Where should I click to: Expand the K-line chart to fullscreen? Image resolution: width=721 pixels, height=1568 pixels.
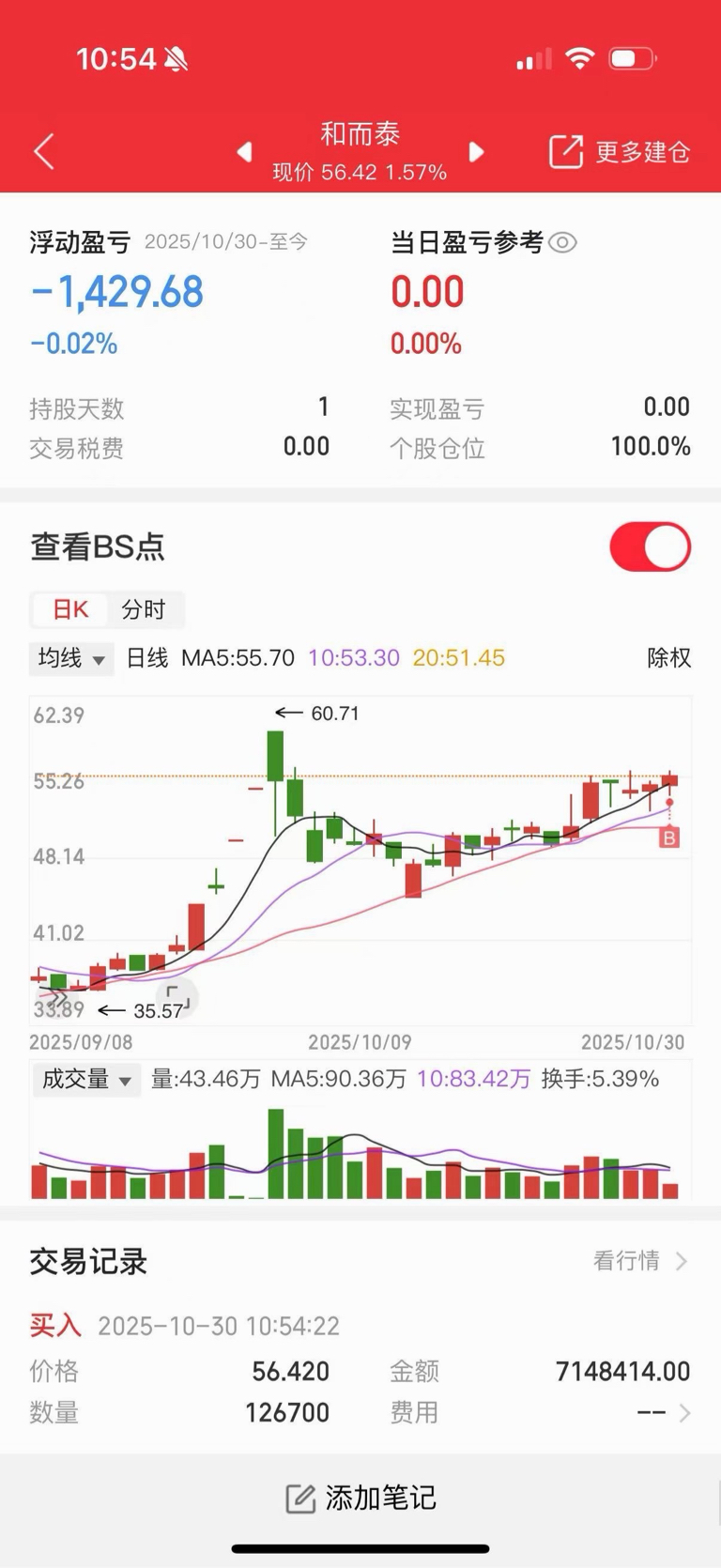click(x=177, y=998)
